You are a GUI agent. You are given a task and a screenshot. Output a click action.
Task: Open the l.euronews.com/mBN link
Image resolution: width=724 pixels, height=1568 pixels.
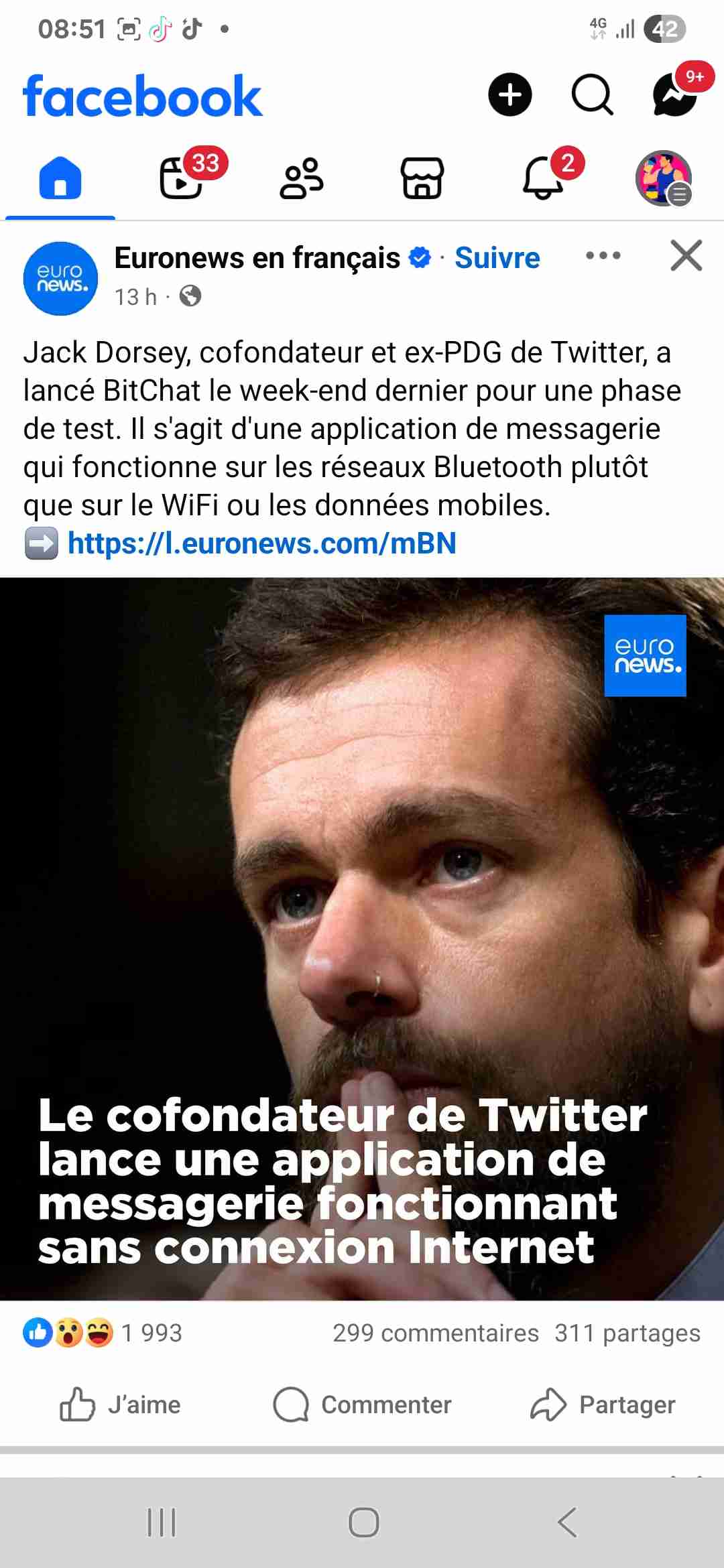point(261,543)
